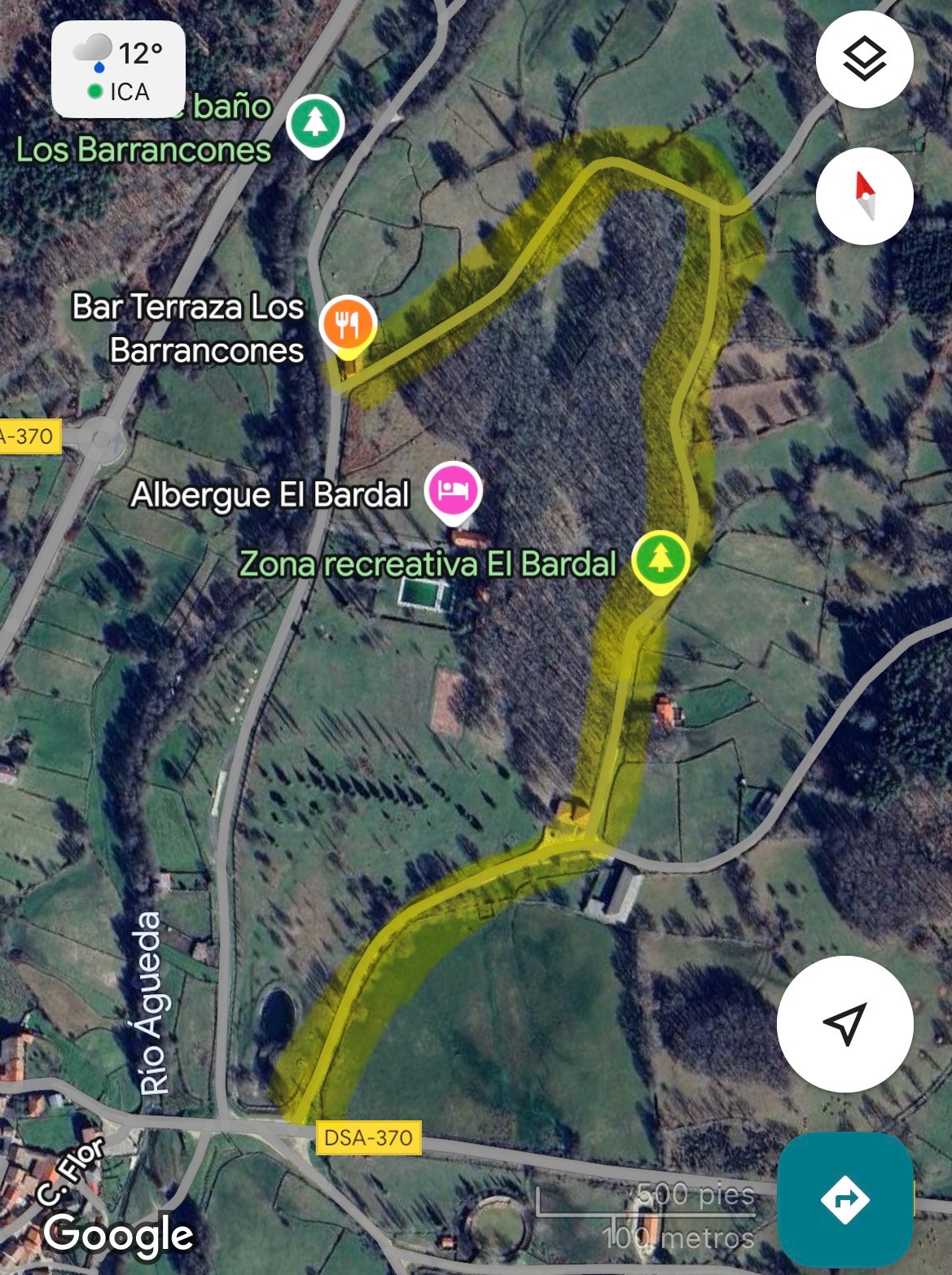Center map on my current location

tap(845, 1023)
